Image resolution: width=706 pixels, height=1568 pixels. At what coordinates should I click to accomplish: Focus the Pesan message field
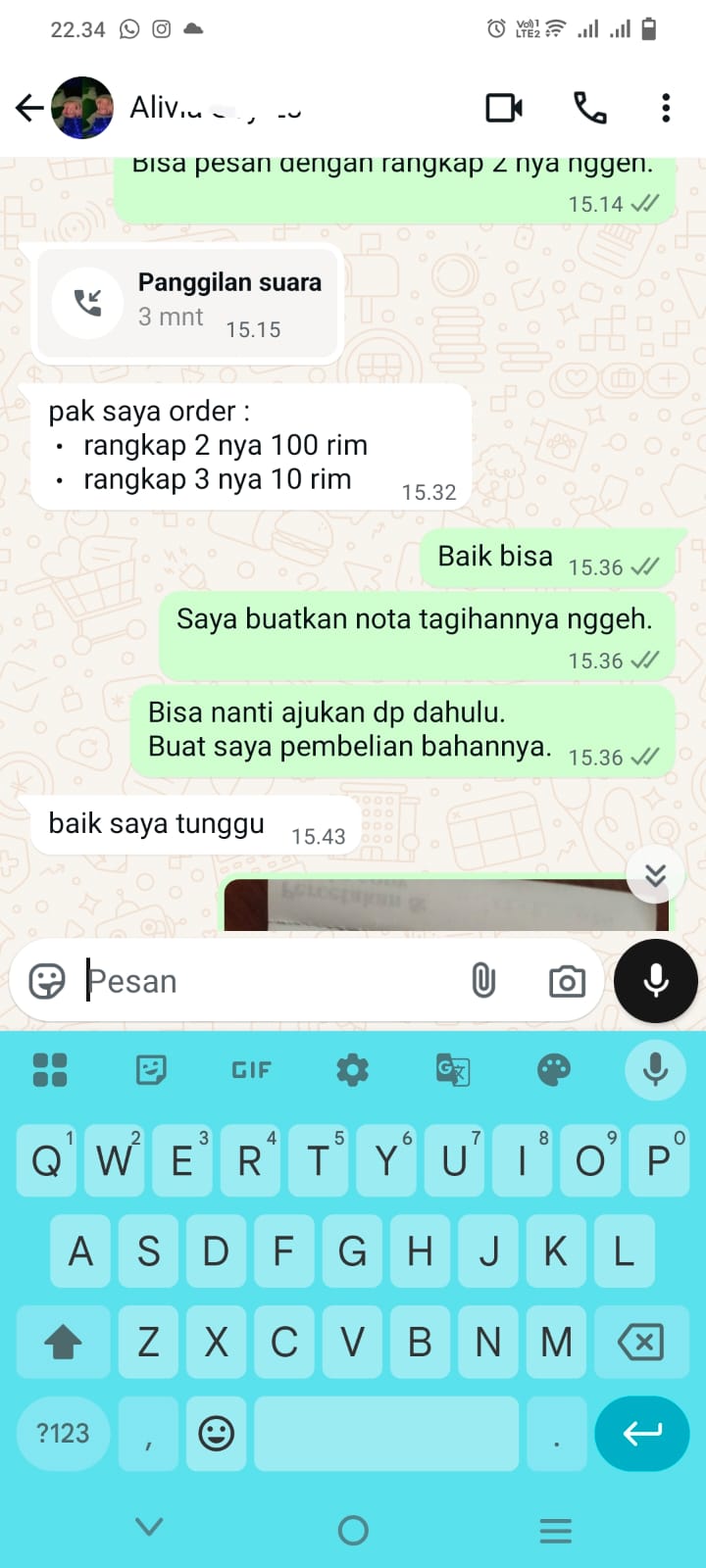(x=265, y=981)
